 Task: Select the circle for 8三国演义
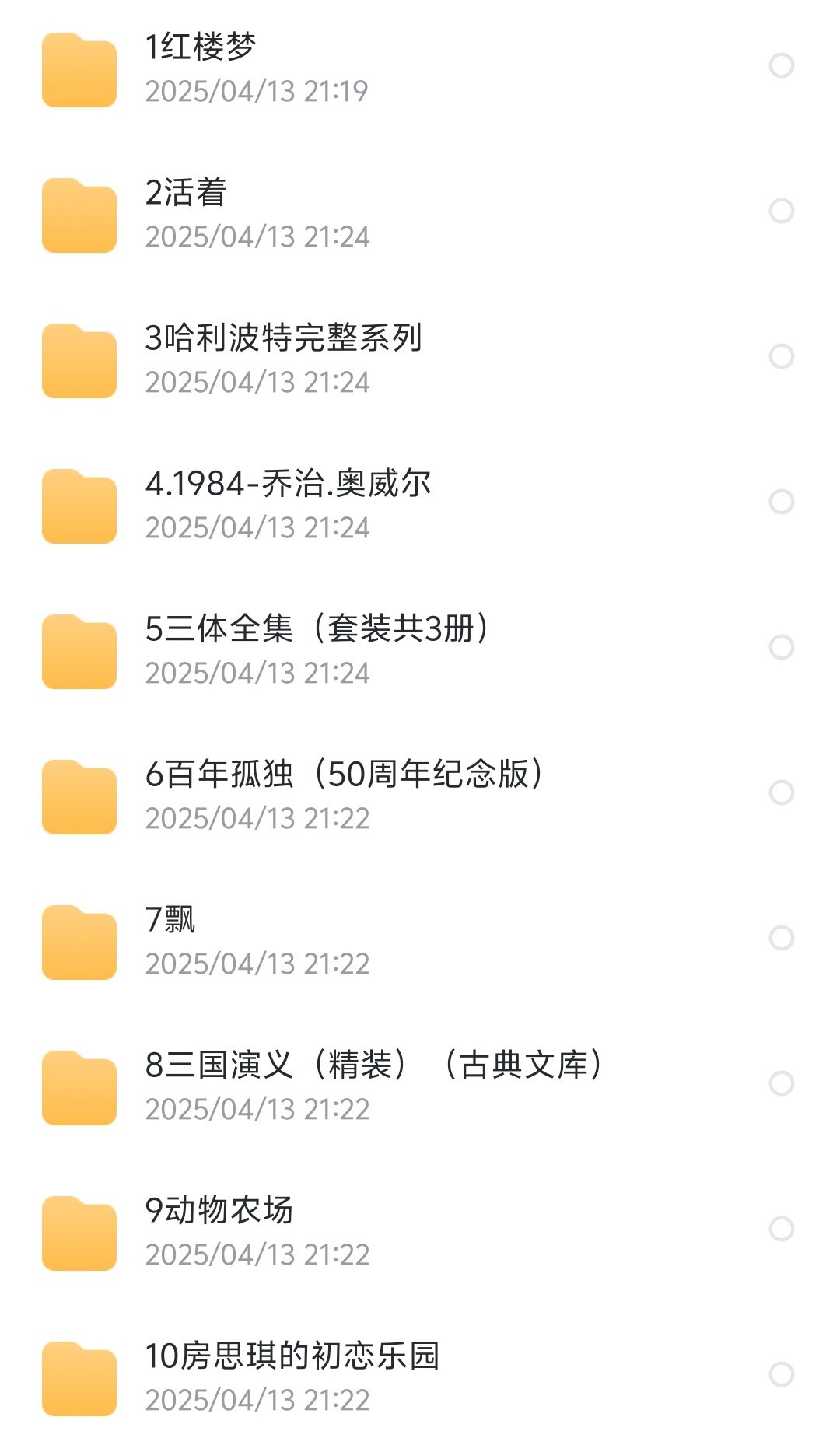[782, 1083]
